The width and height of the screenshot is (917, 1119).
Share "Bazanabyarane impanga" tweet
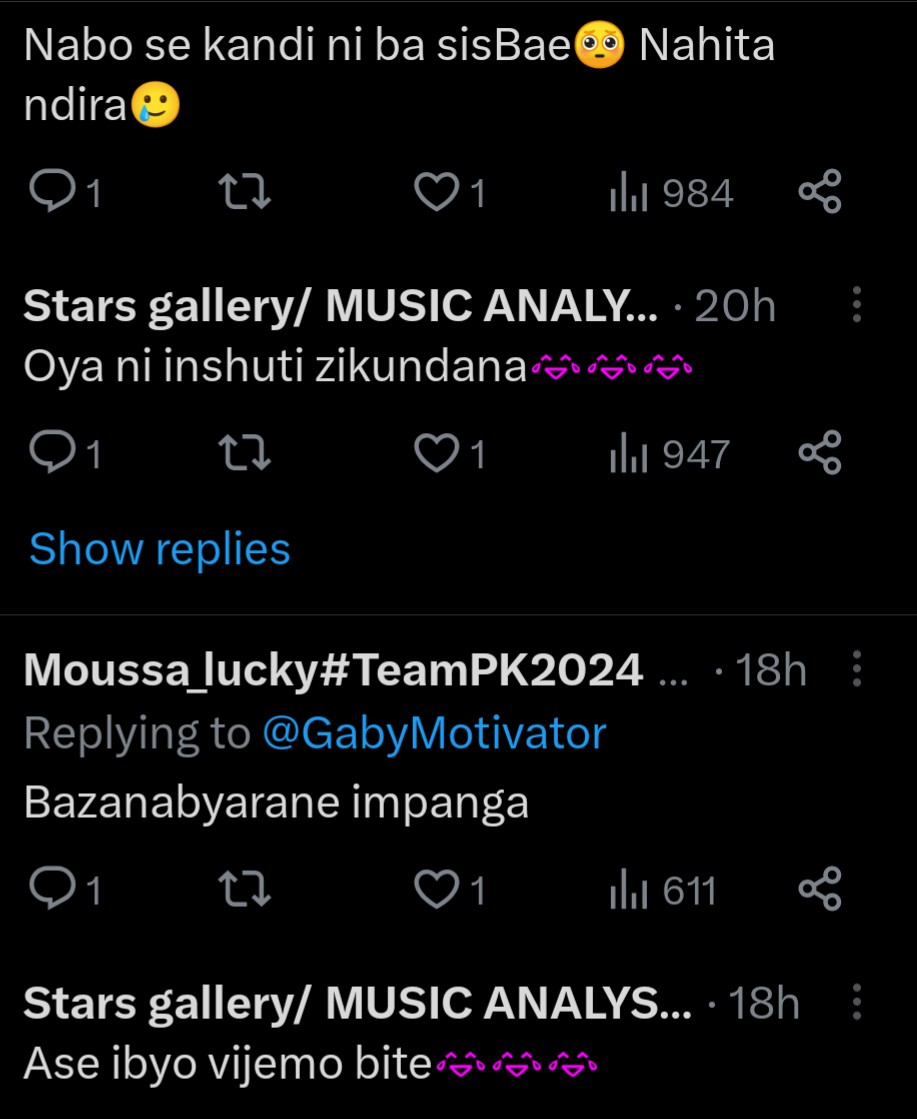(x=820, y=888)
